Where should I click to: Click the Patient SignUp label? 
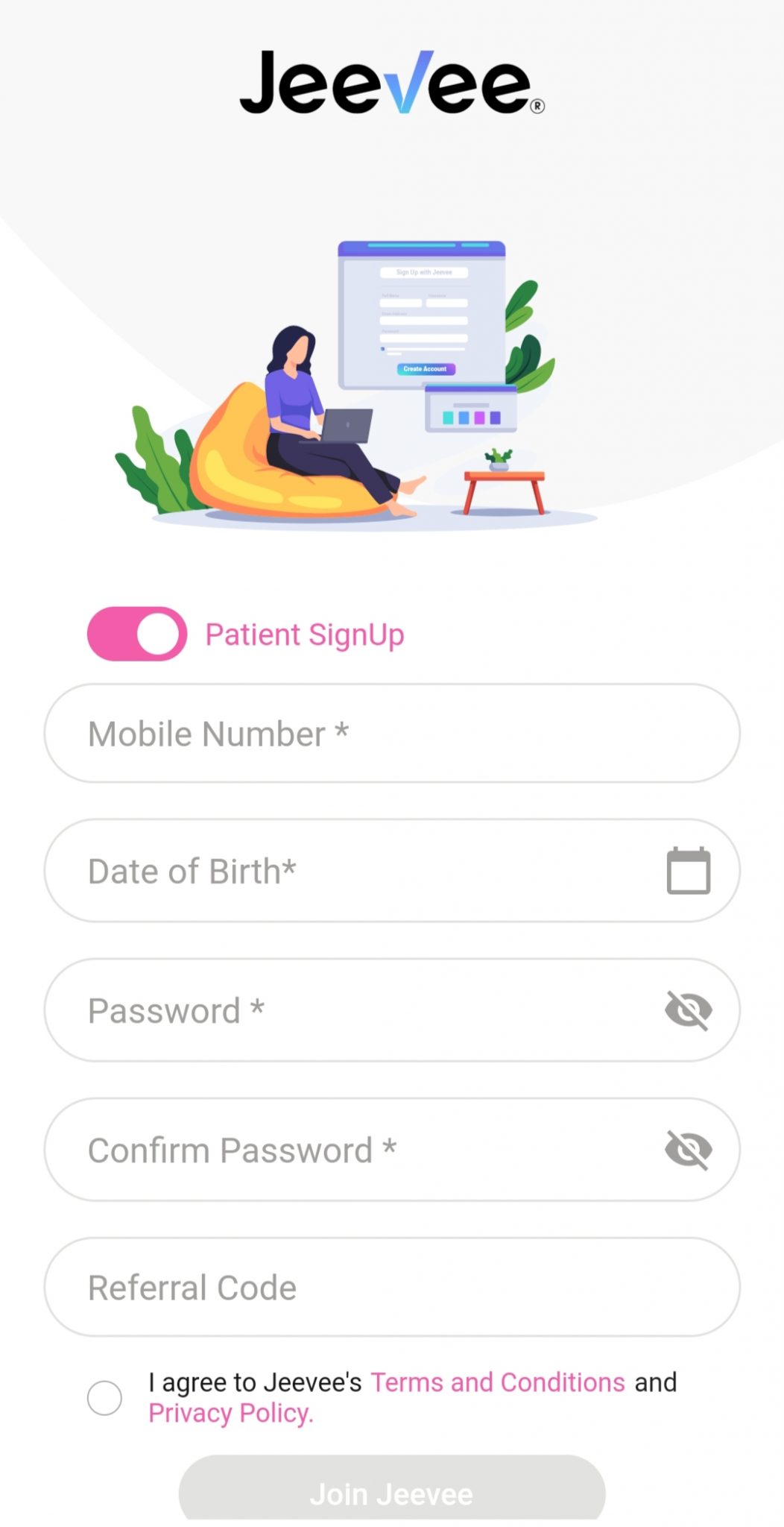[305, 634]
